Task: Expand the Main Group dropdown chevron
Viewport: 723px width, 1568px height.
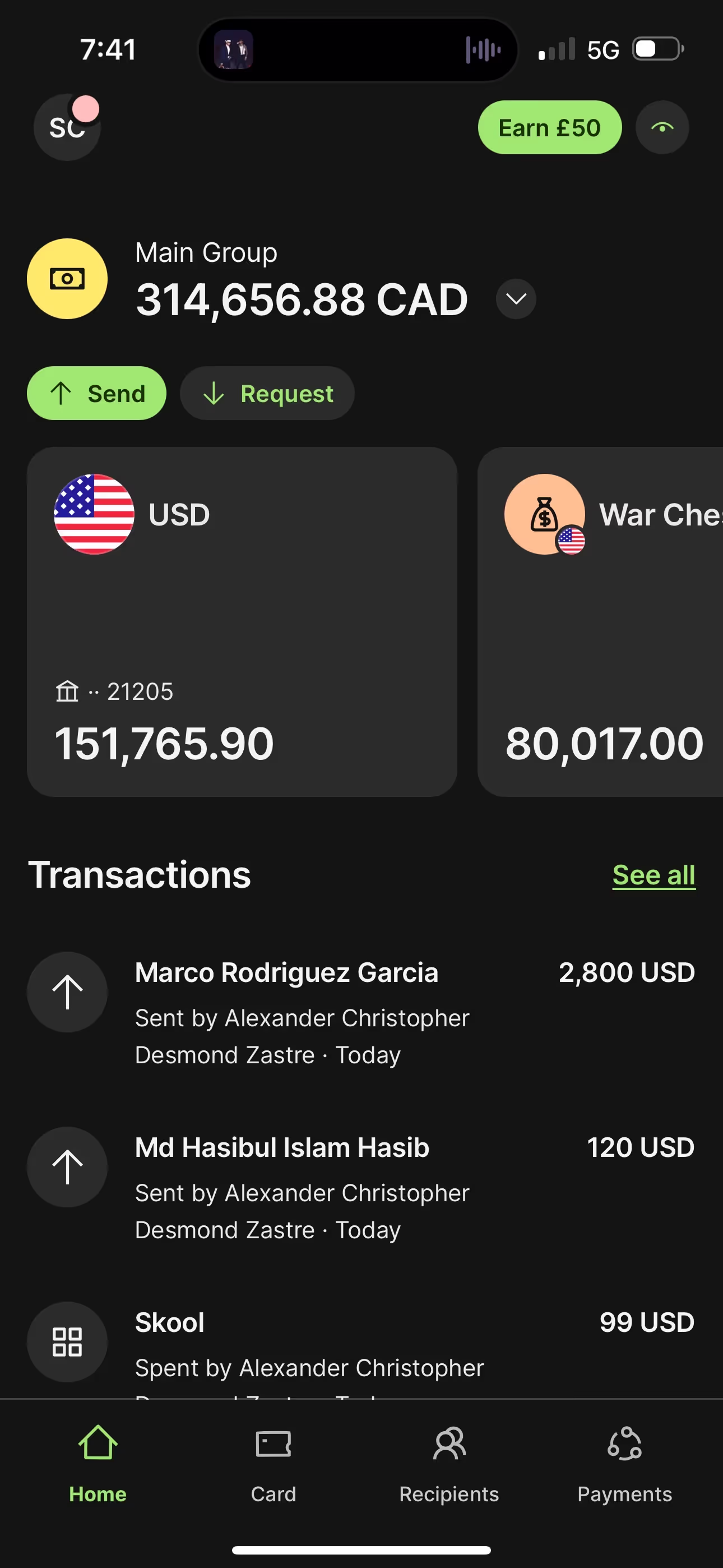Action: [516, 299]
